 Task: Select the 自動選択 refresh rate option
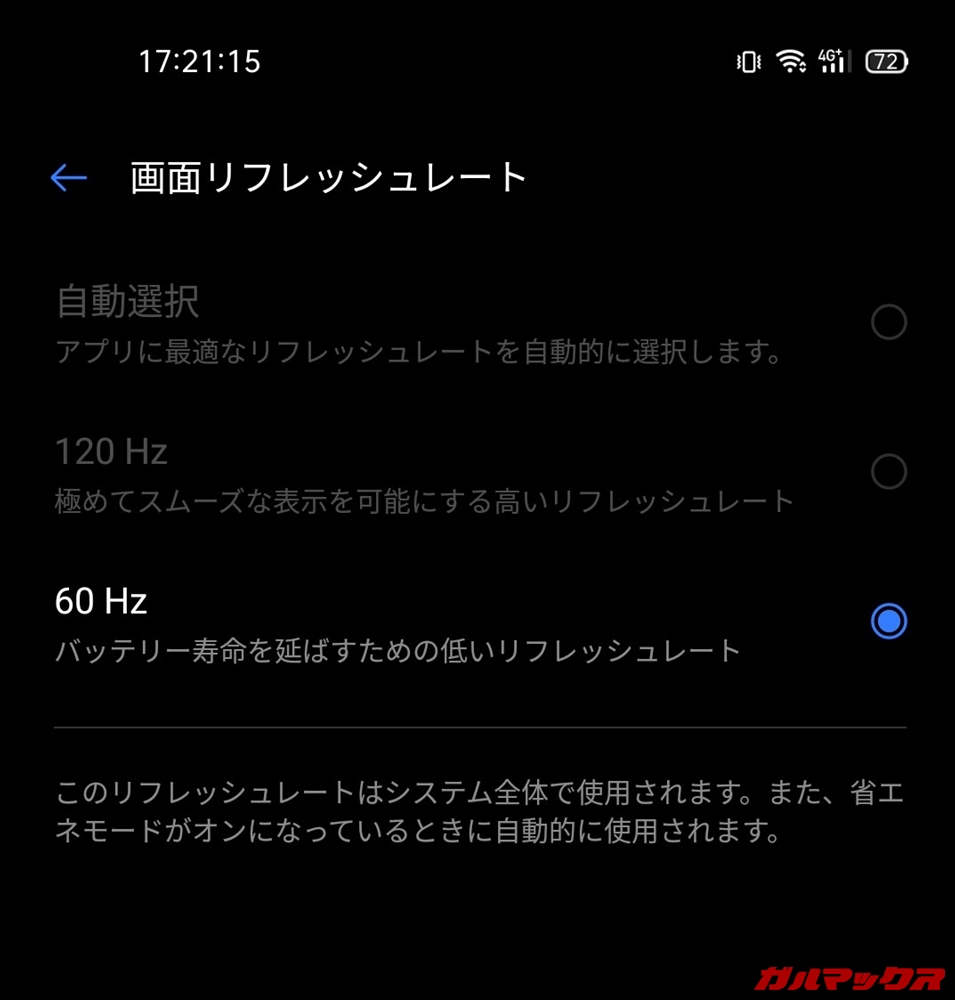tap(888, 323)
